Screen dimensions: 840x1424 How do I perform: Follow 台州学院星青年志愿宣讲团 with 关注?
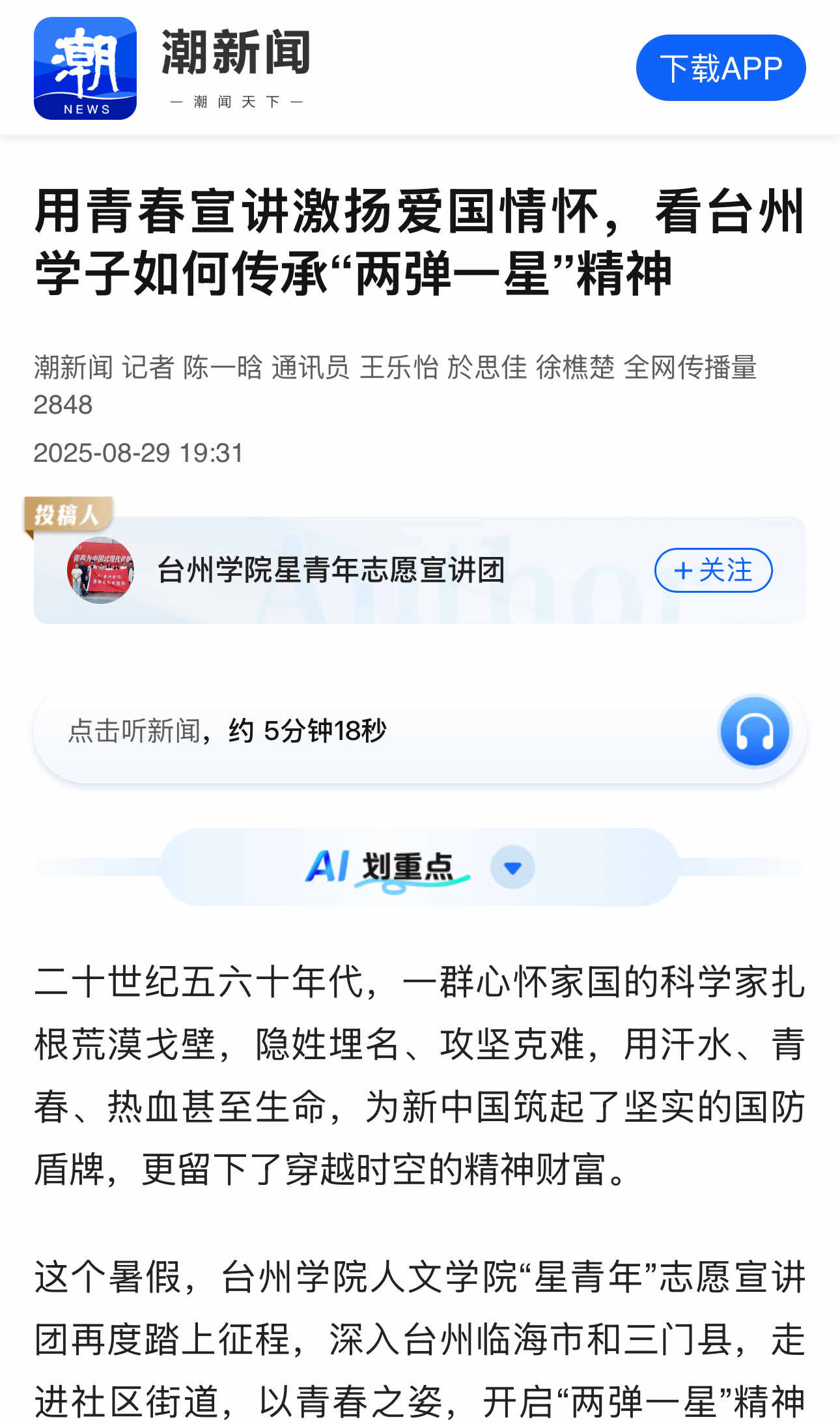tap(713, 571)
